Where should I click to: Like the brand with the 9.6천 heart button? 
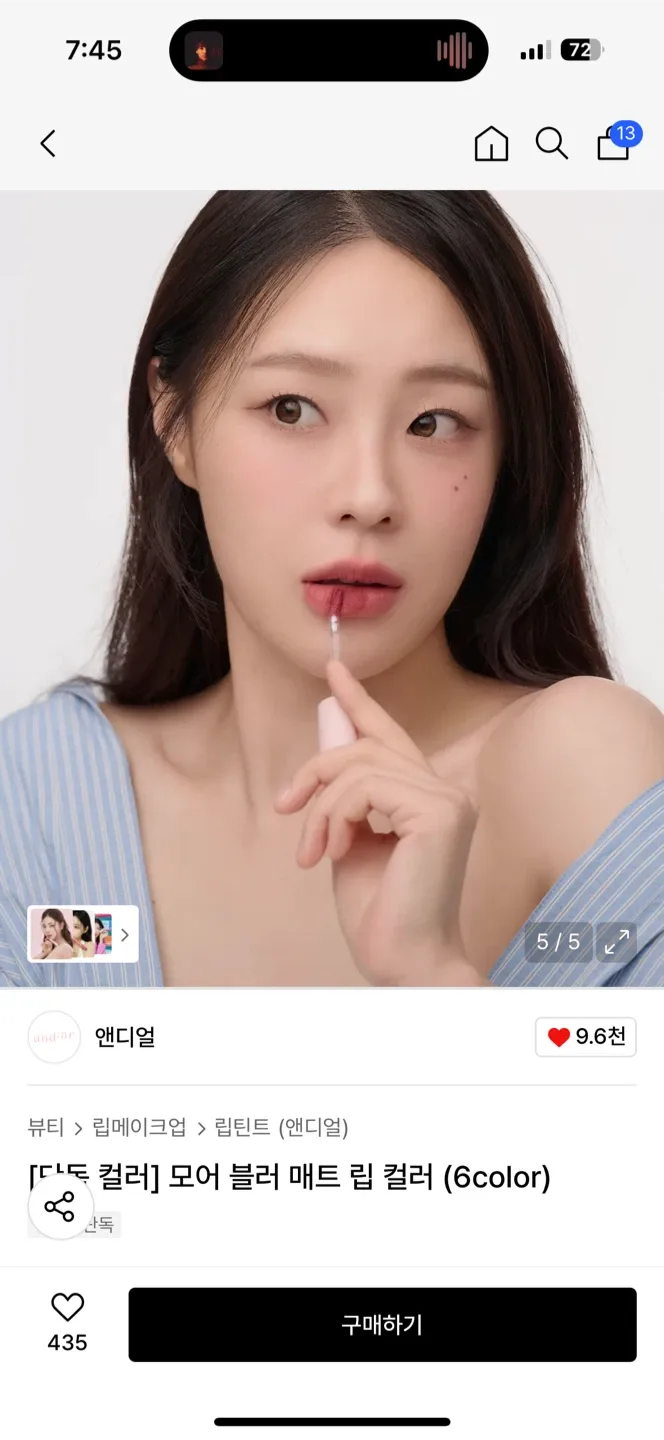tap(586, 1037)
